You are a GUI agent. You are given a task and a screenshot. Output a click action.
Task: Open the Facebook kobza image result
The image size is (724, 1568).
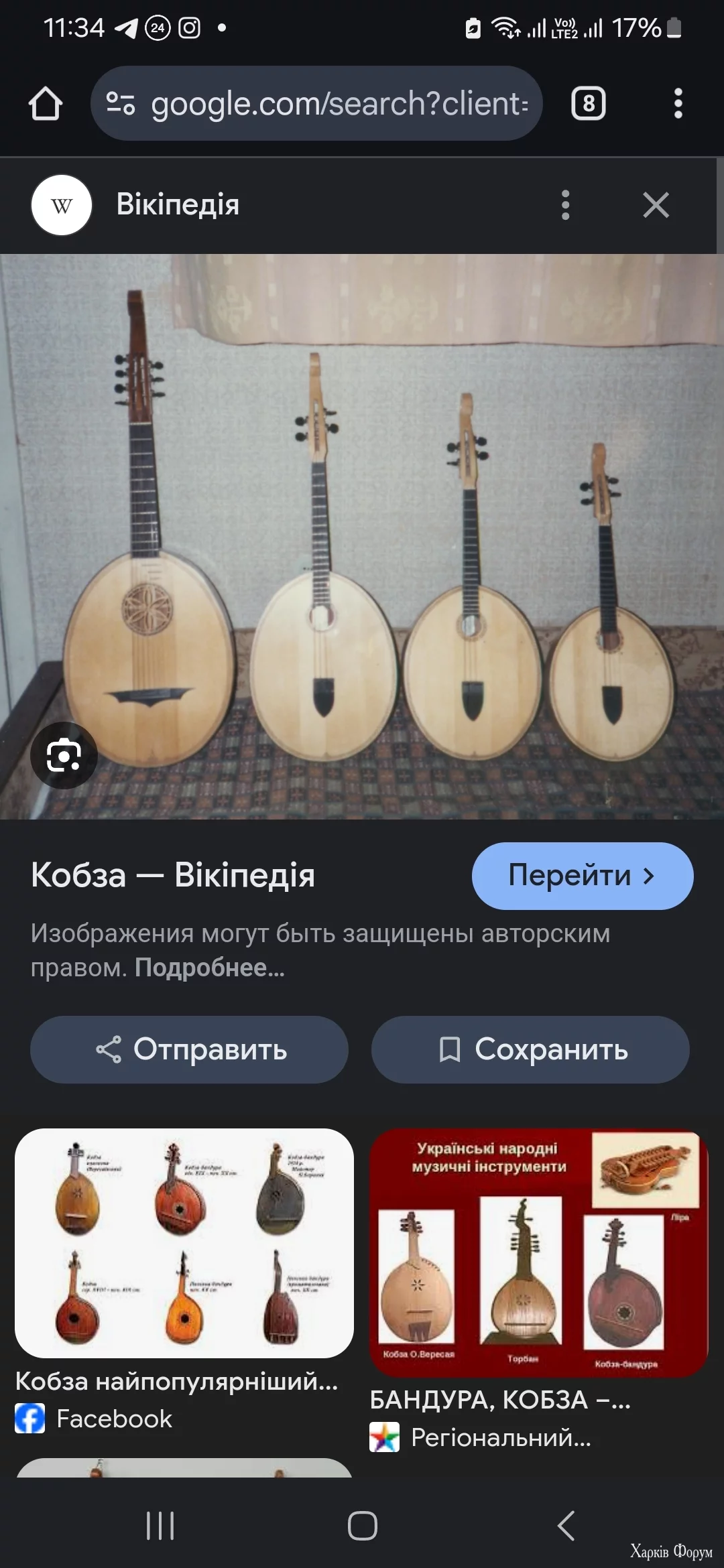point(184,1244)
